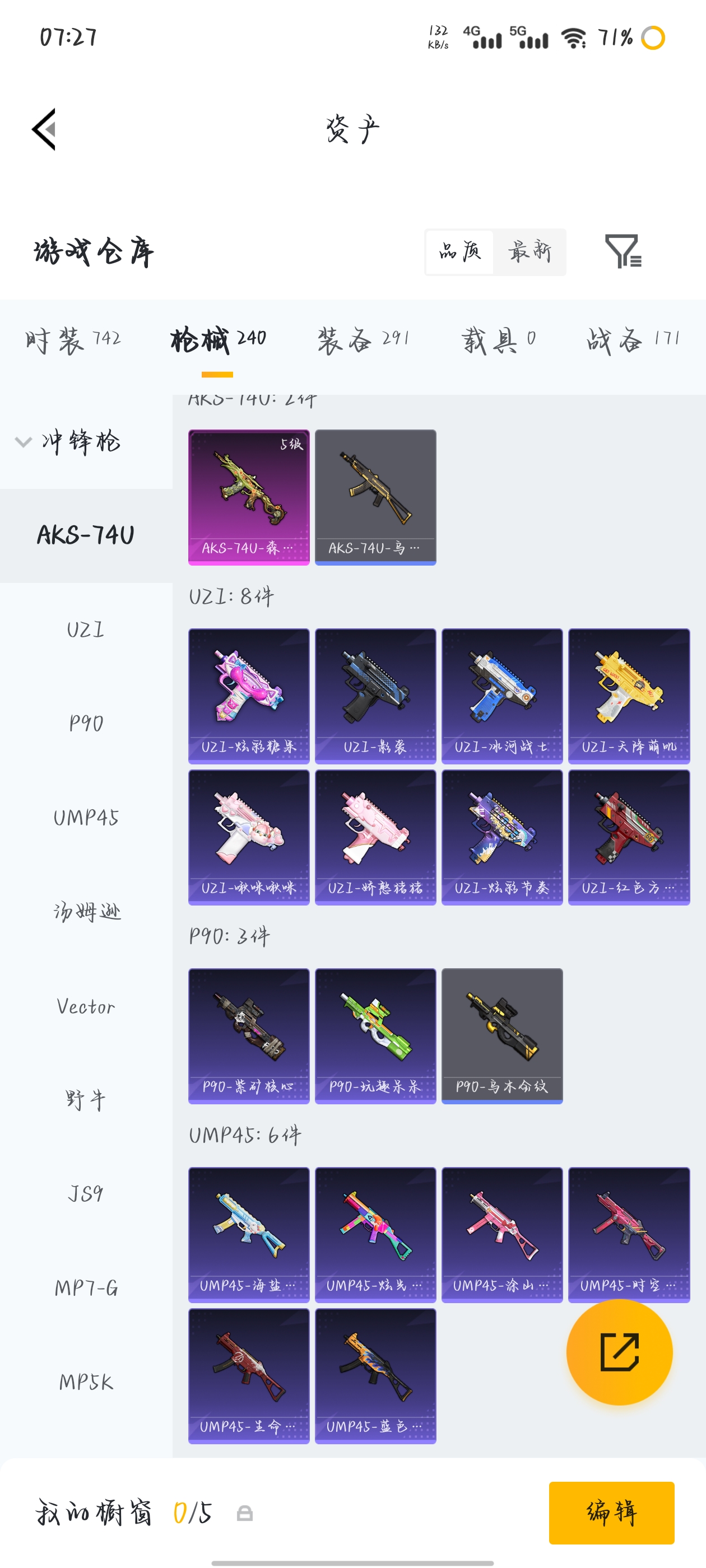Tap the 编辑 button
This screenshot has width=706, height=1568.
click(x=611, y=1513)
